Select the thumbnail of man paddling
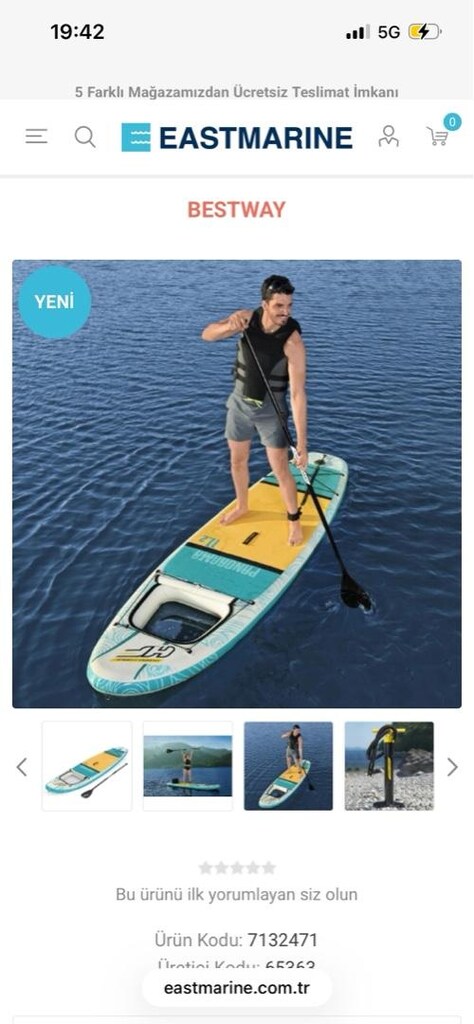 [x=289, y=766]
